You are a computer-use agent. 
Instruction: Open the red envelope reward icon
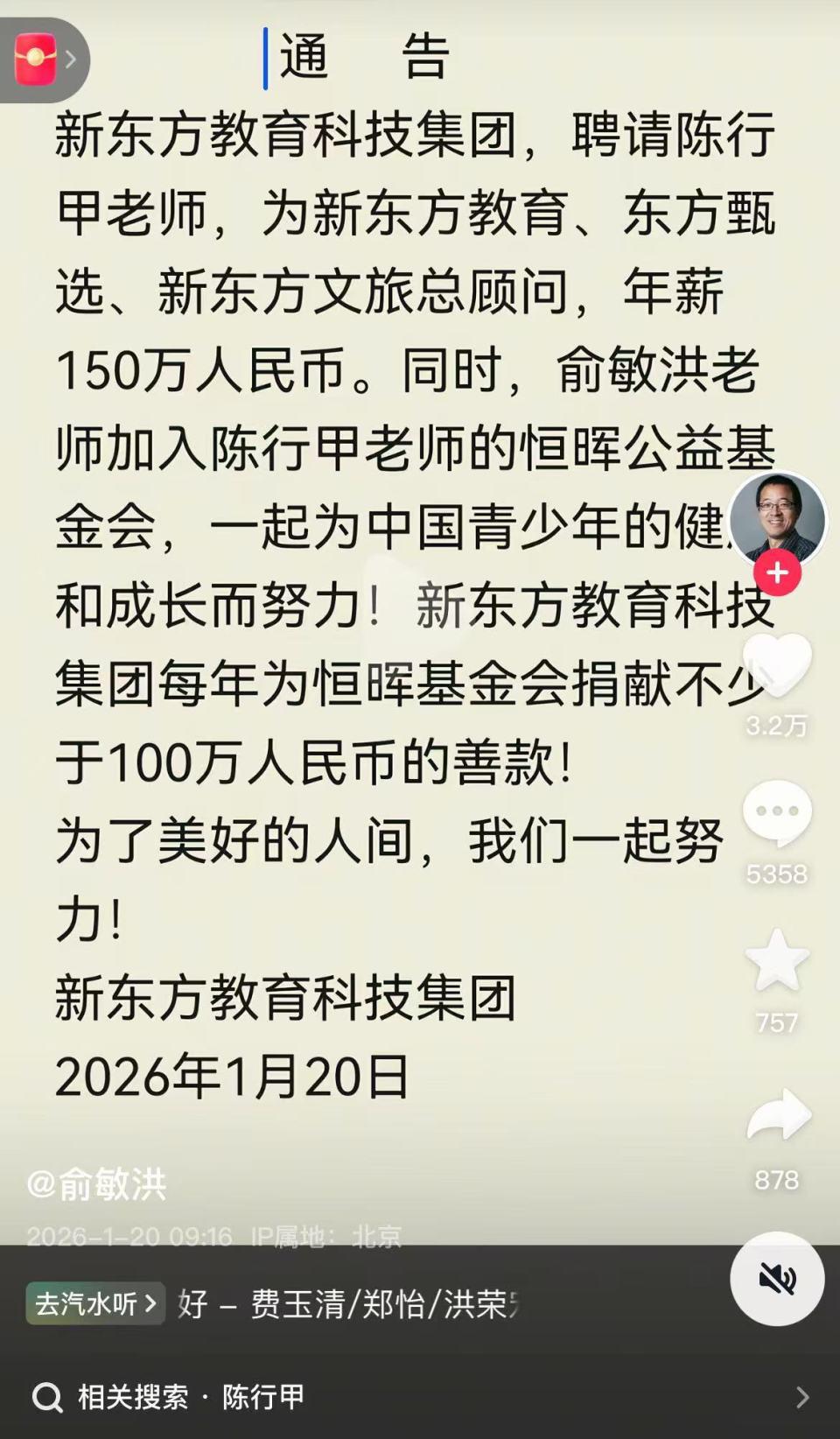tap(37, 60)
